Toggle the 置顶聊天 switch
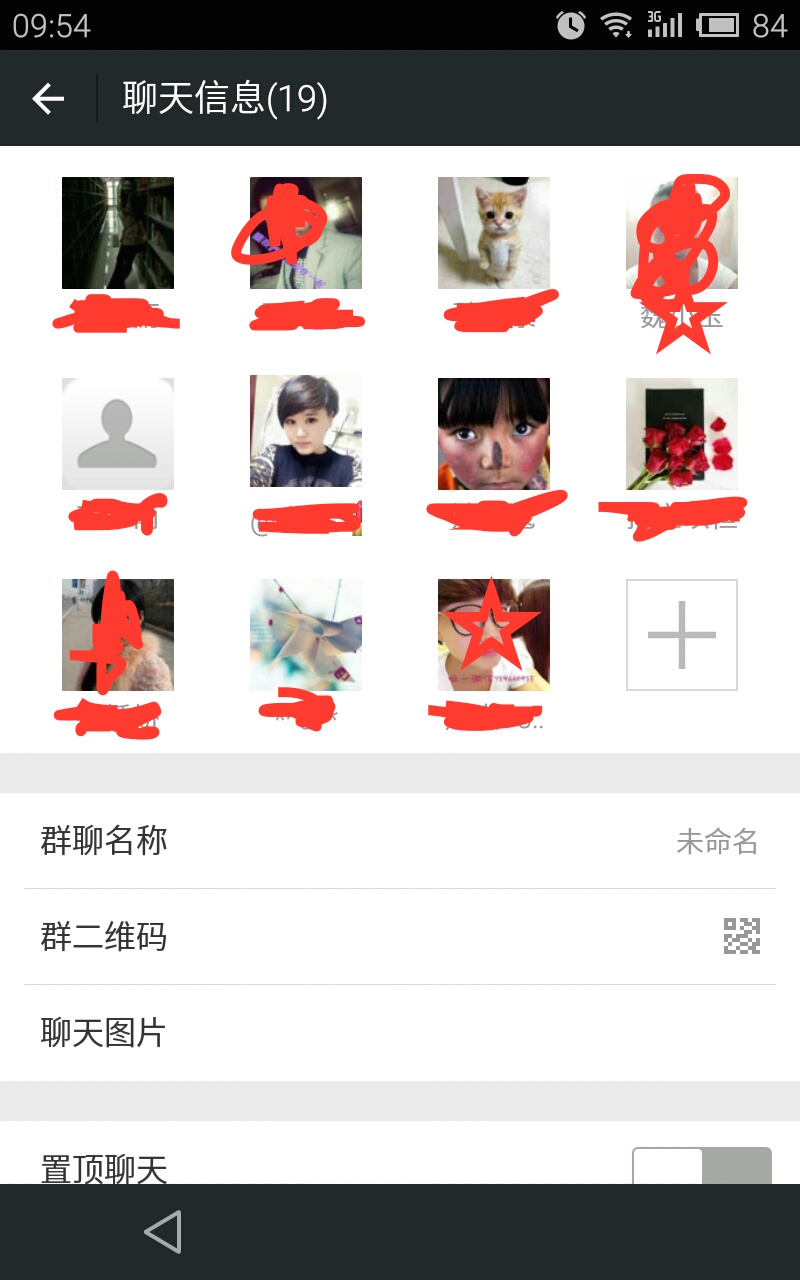Viewport: 800px width, 1280px height. coord(701,1166)
